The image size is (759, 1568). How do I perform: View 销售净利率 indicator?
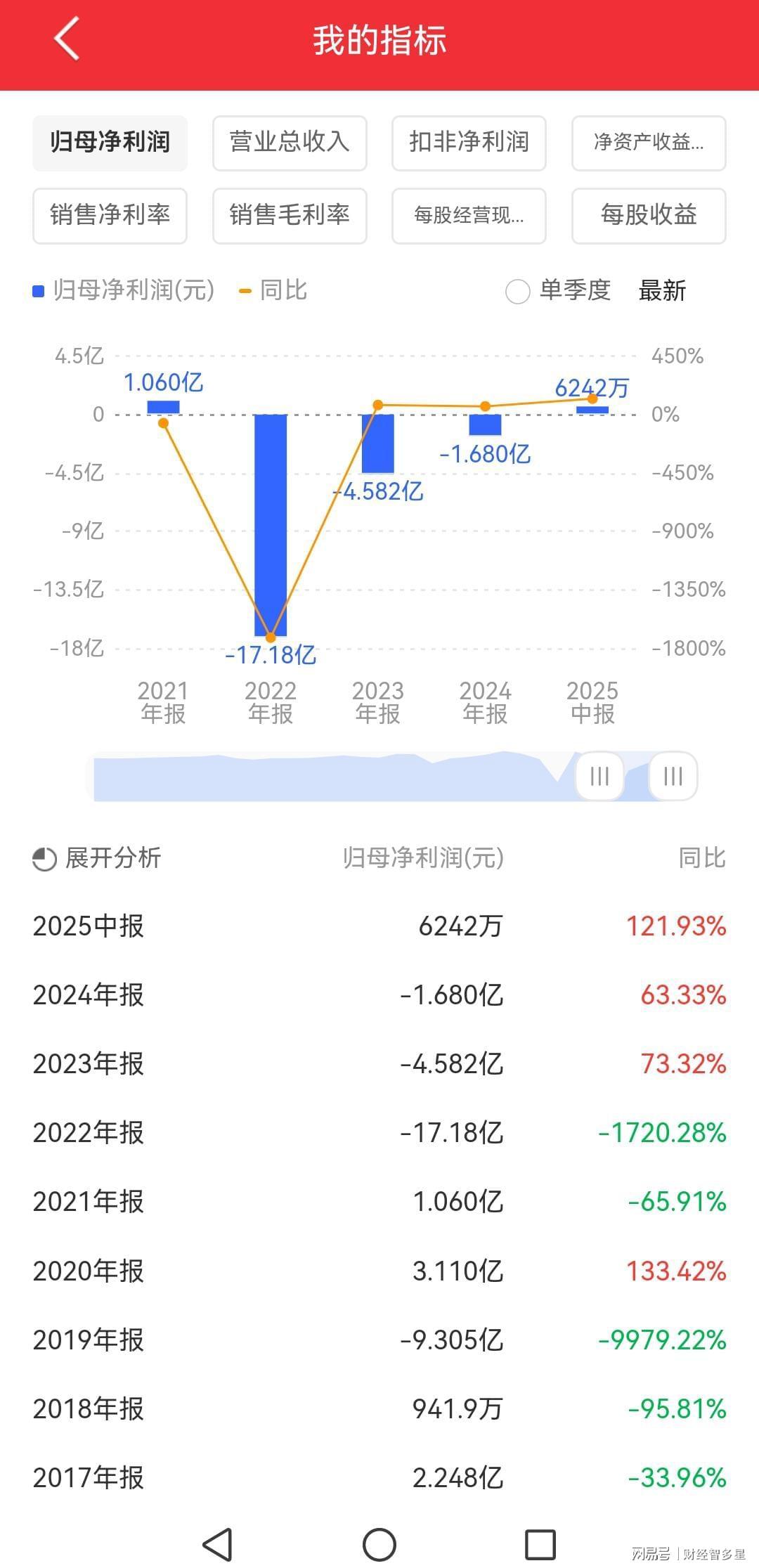(110, 215)
